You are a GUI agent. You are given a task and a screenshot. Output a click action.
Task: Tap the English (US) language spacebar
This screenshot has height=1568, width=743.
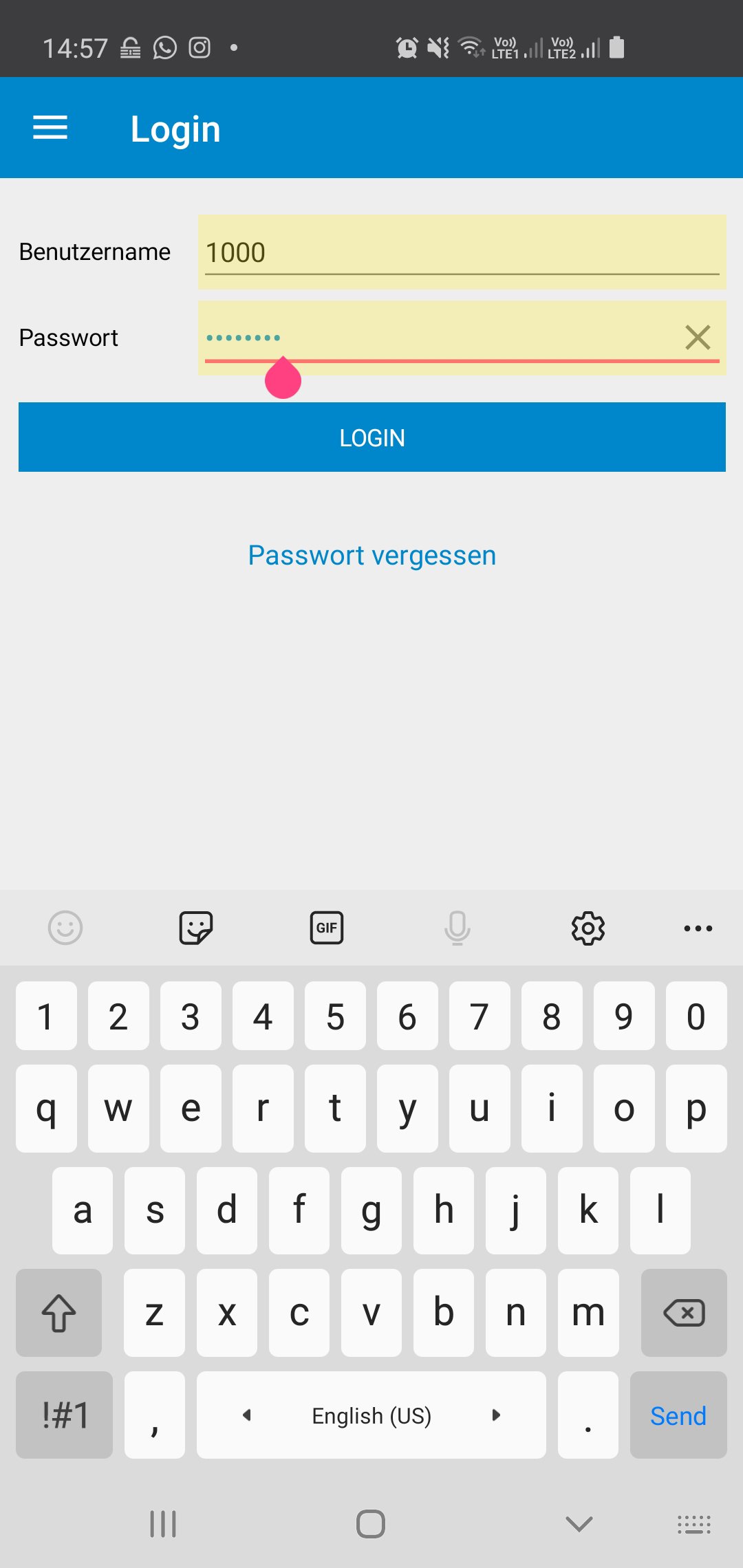370,1415
